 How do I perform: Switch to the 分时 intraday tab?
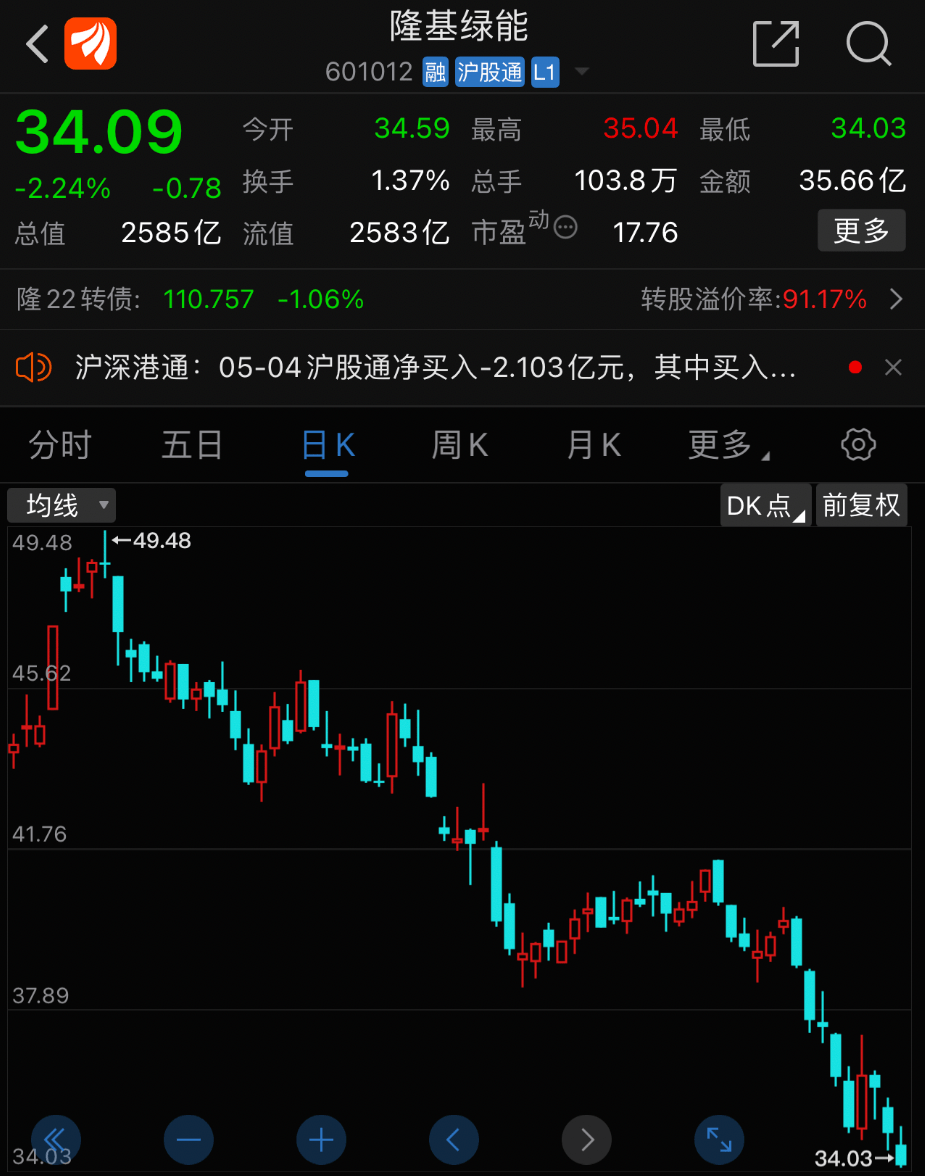tap(61, 444)
